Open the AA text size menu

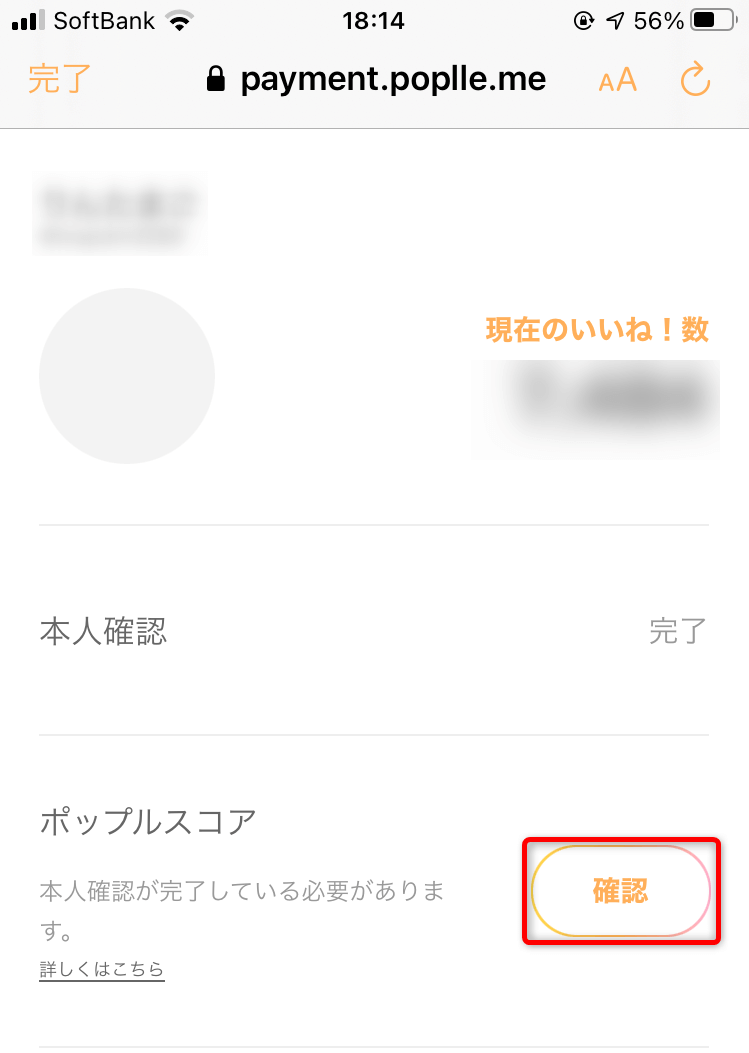(617, 81)
